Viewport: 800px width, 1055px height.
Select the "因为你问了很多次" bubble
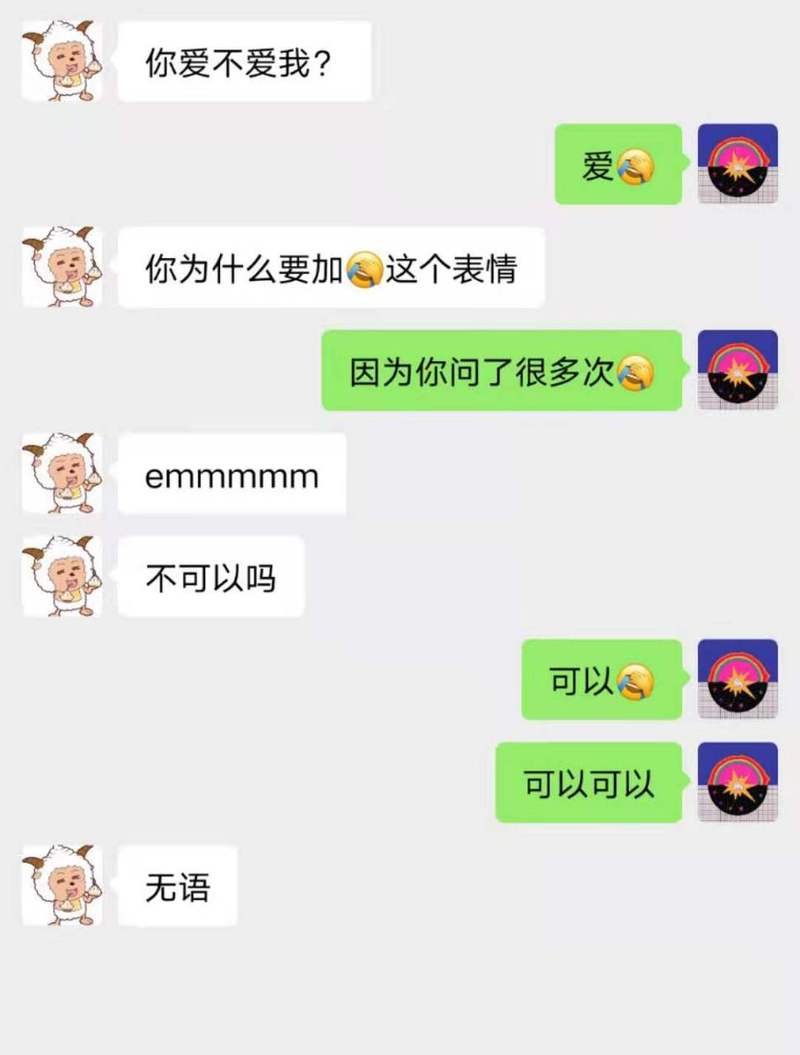coord(500,372)
